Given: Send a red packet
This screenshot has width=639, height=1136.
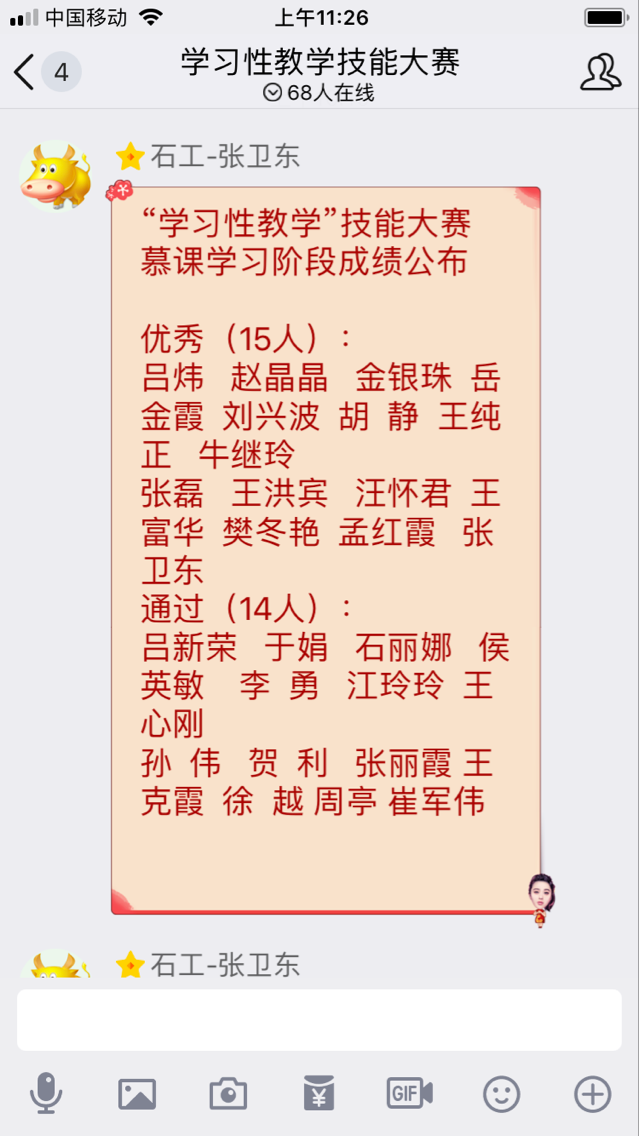Looking at the screenshot, I should click(319, 1094).
